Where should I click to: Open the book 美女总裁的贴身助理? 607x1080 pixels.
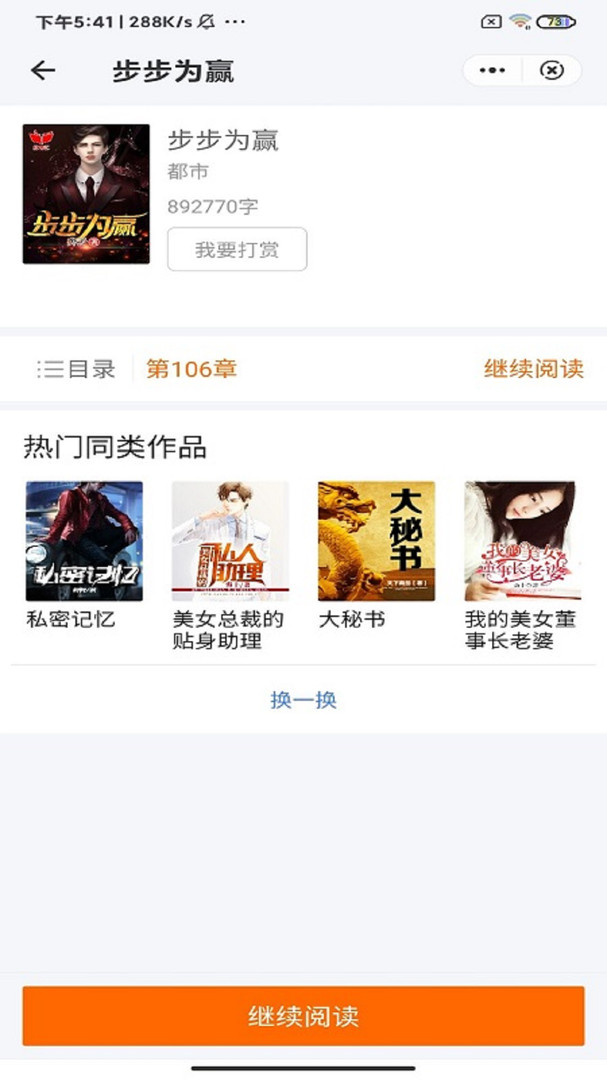[230, 565]
